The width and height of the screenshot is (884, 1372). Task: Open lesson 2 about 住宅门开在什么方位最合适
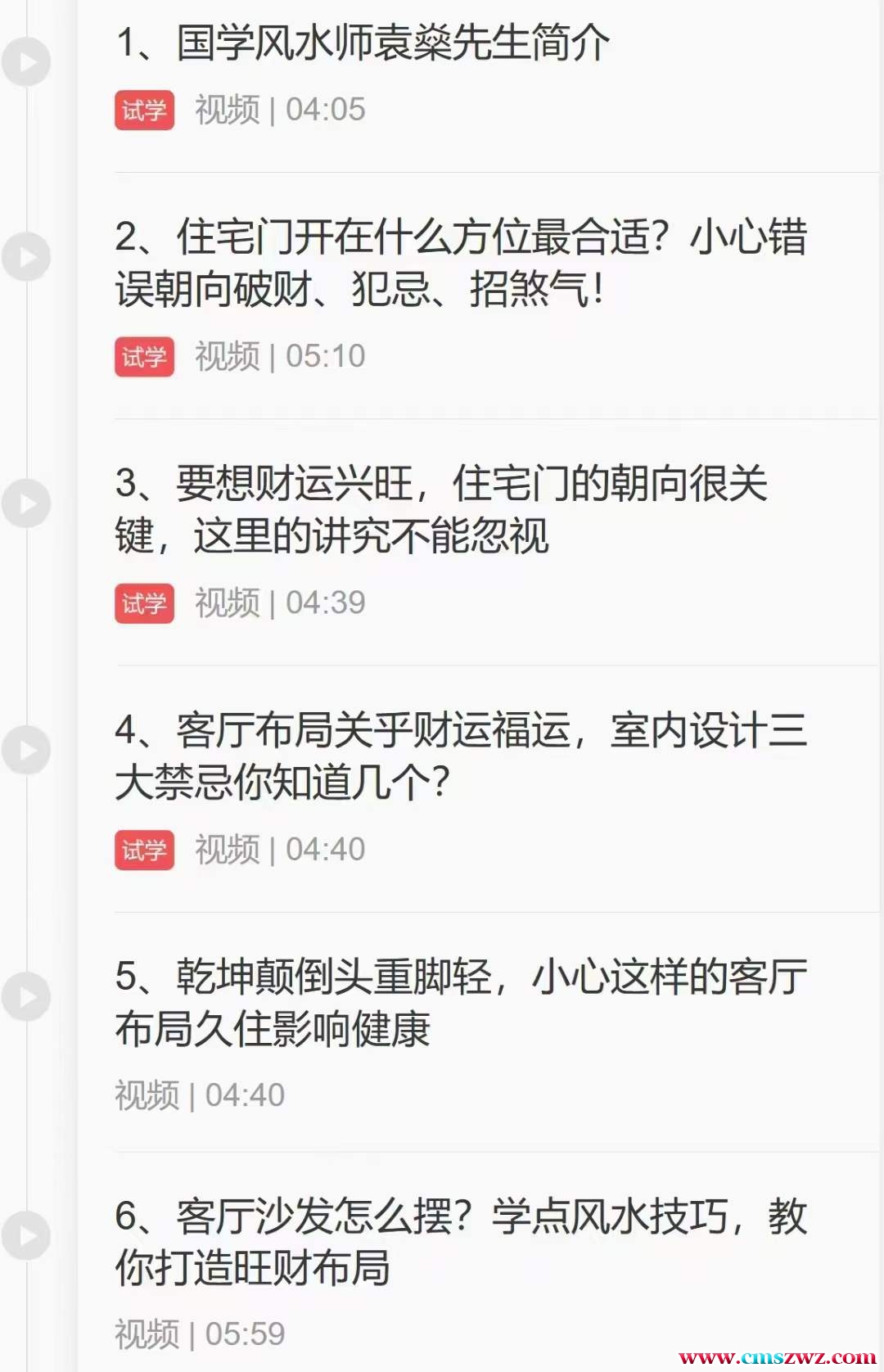tap(461, 263)
